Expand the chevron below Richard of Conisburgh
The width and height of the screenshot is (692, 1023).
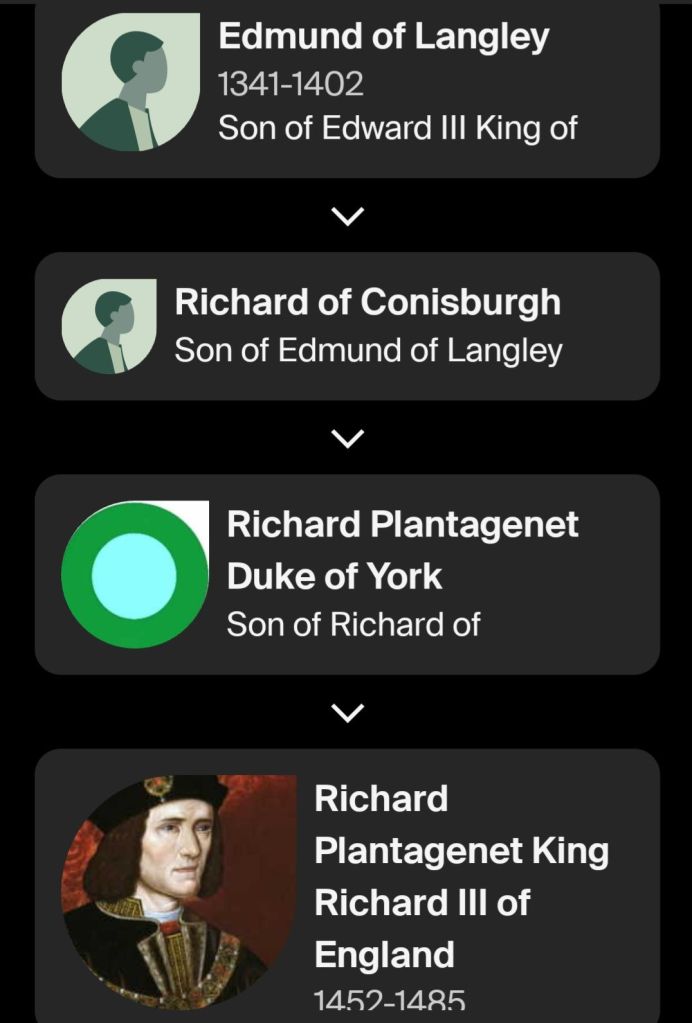point(347,437)
